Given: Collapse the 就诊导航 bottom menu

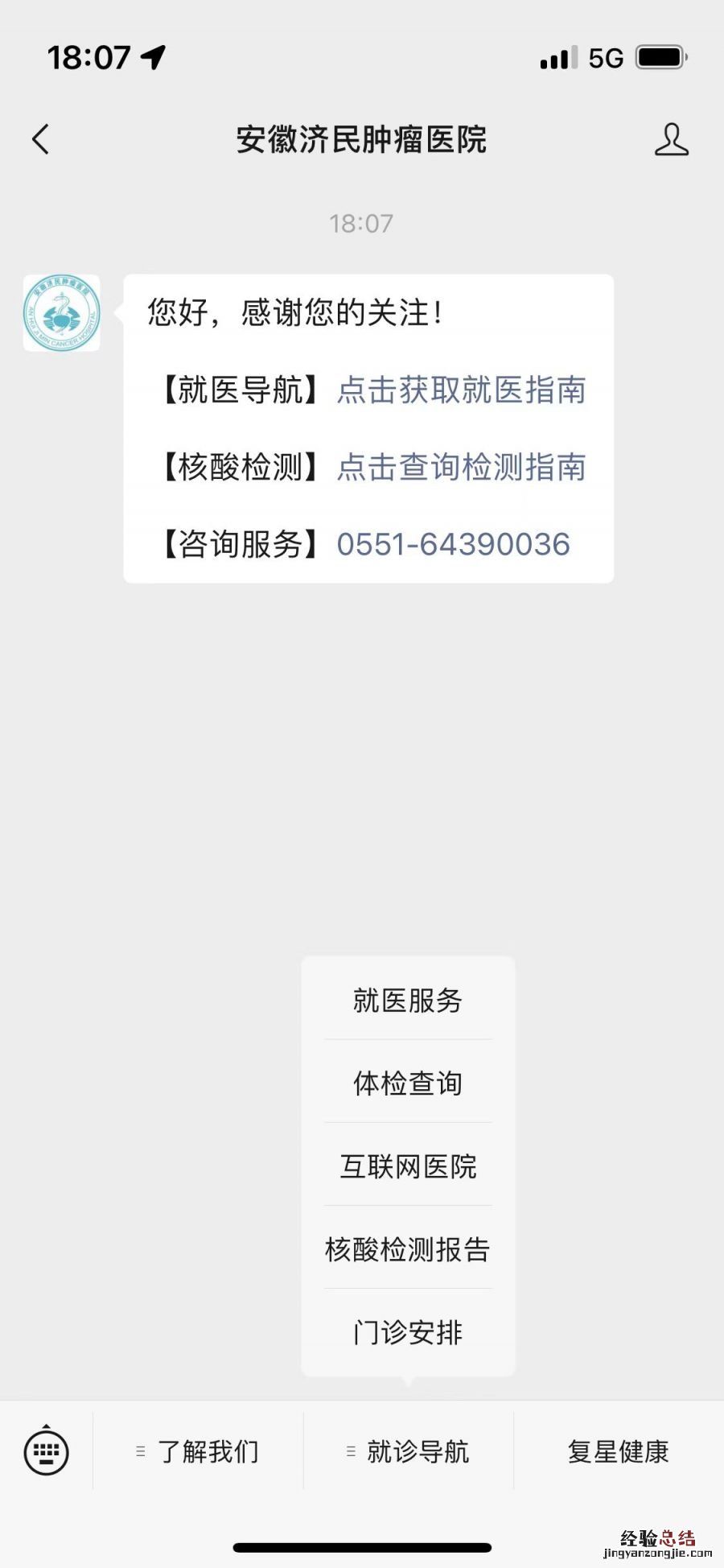Looking at the screenshot, I should coord(408,1451).
